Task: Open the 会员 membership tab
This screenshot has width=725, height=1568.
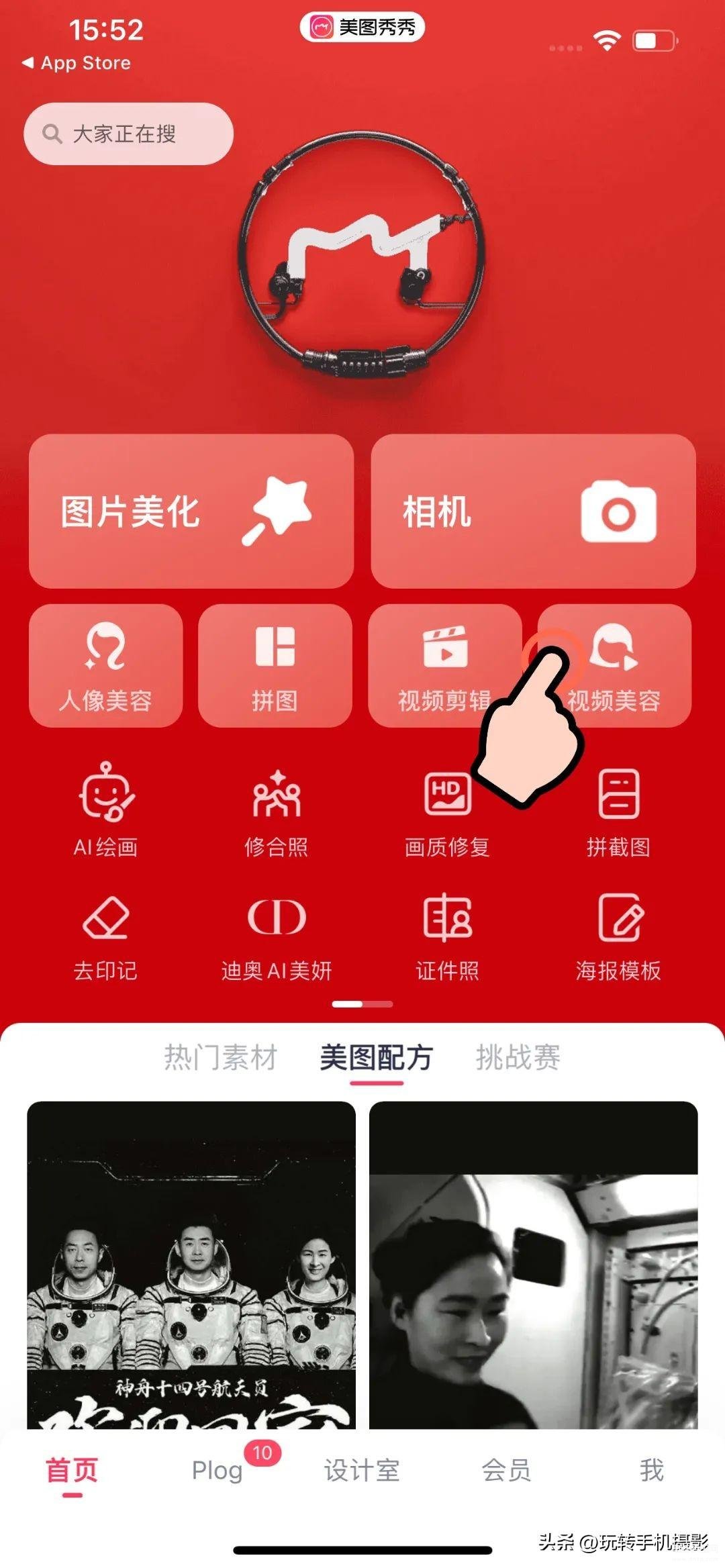Action: click(506, 1470)
